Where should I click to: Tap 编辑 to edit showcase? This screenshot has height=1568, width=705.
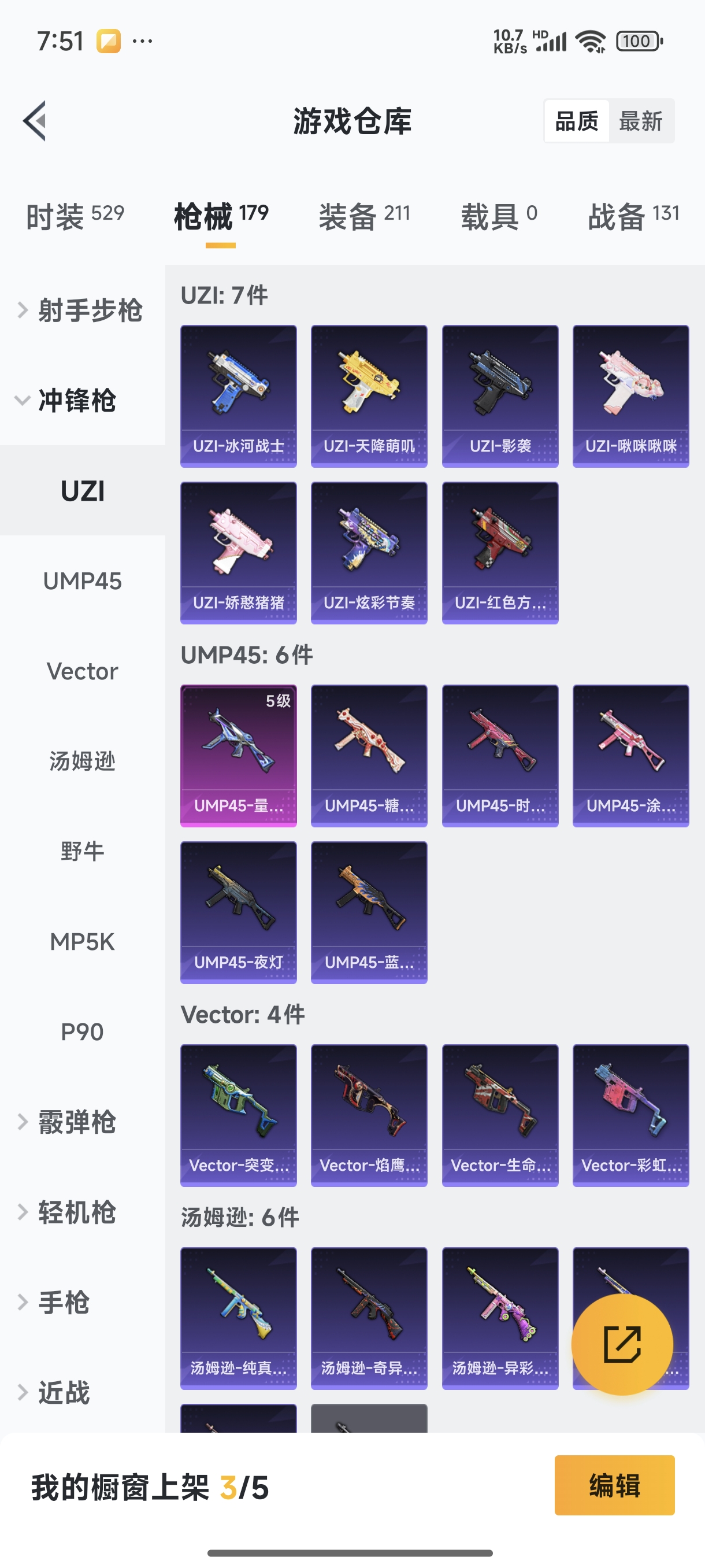click(x=614, y=1485)
